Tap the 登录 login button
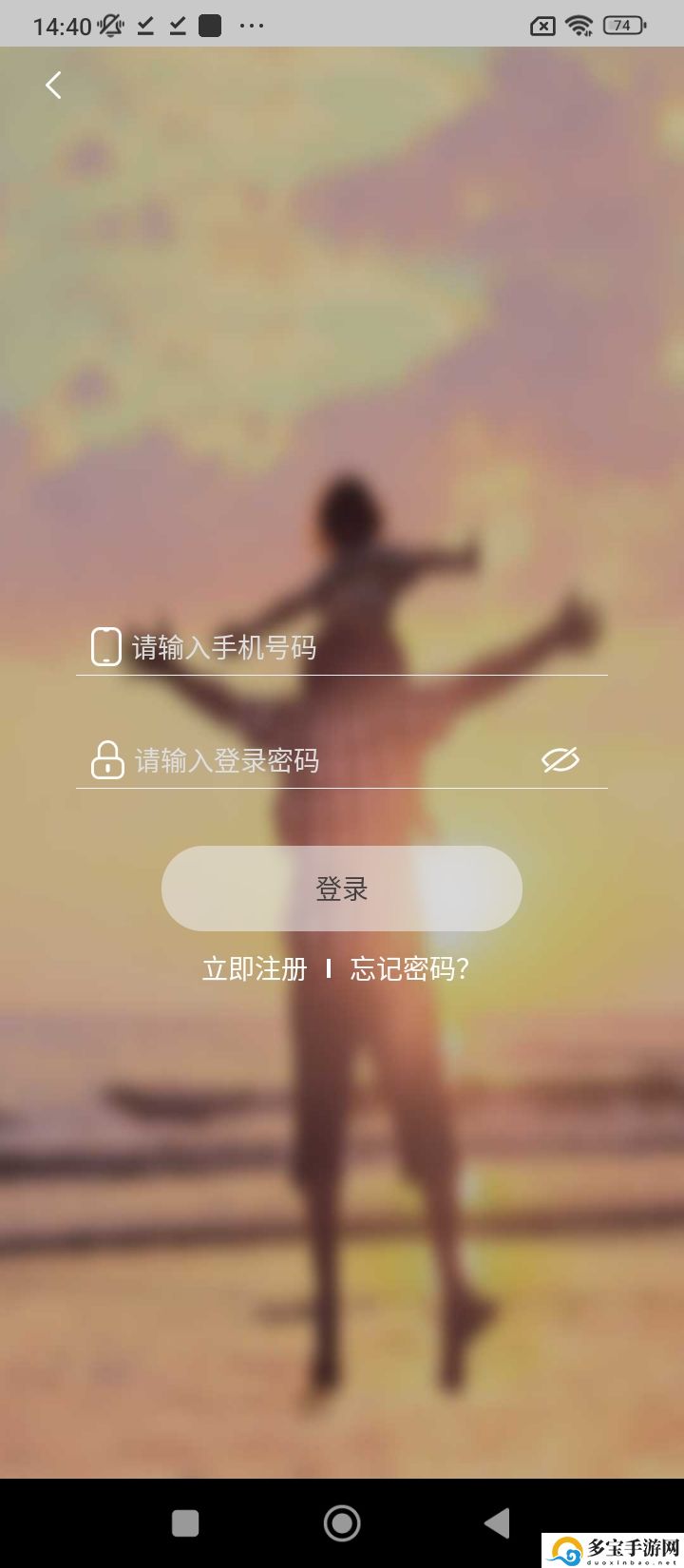 [342, 889]
